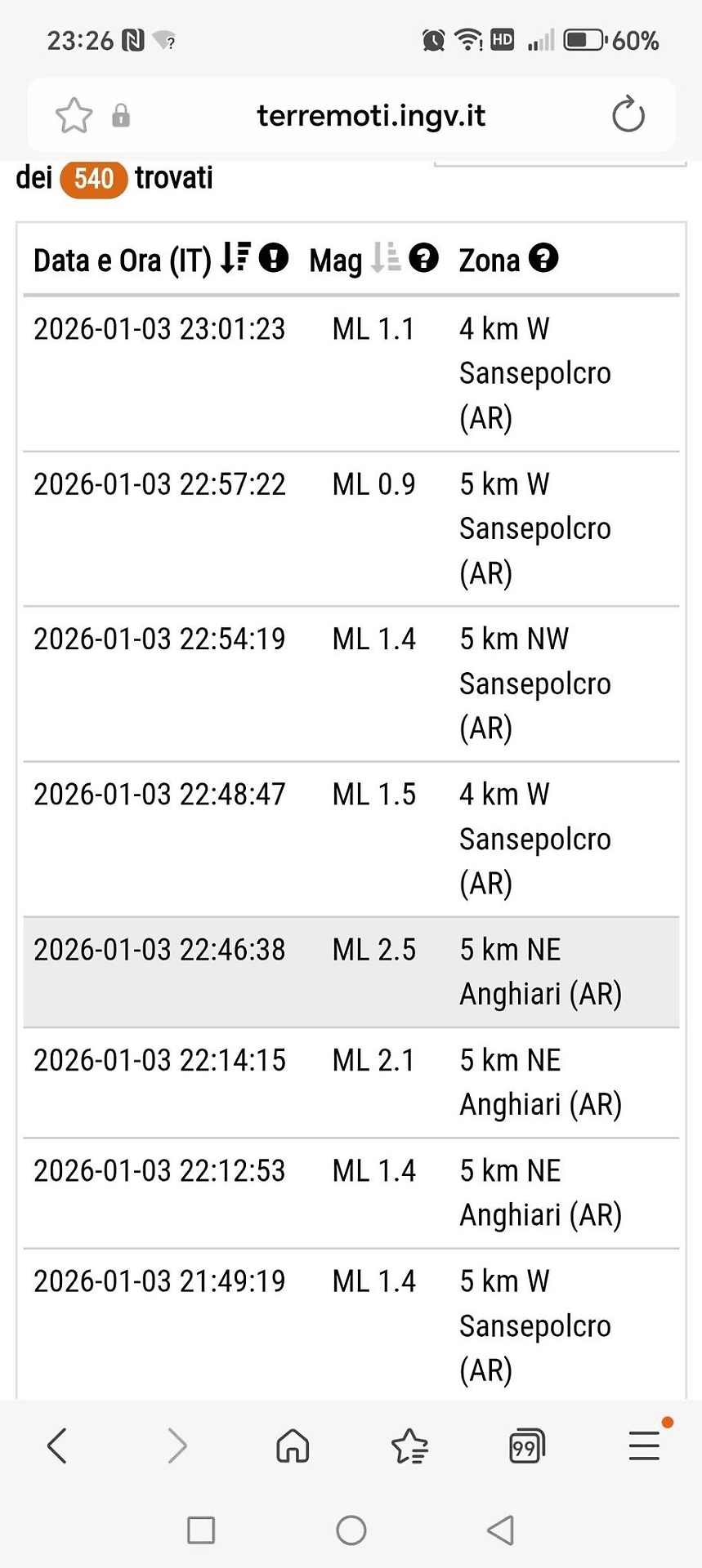The width and height of the screenshot is (702, 1568).
Task: Open the 22:12:53 Anghiari earthquake row
Action: (x=159, y=1171)
